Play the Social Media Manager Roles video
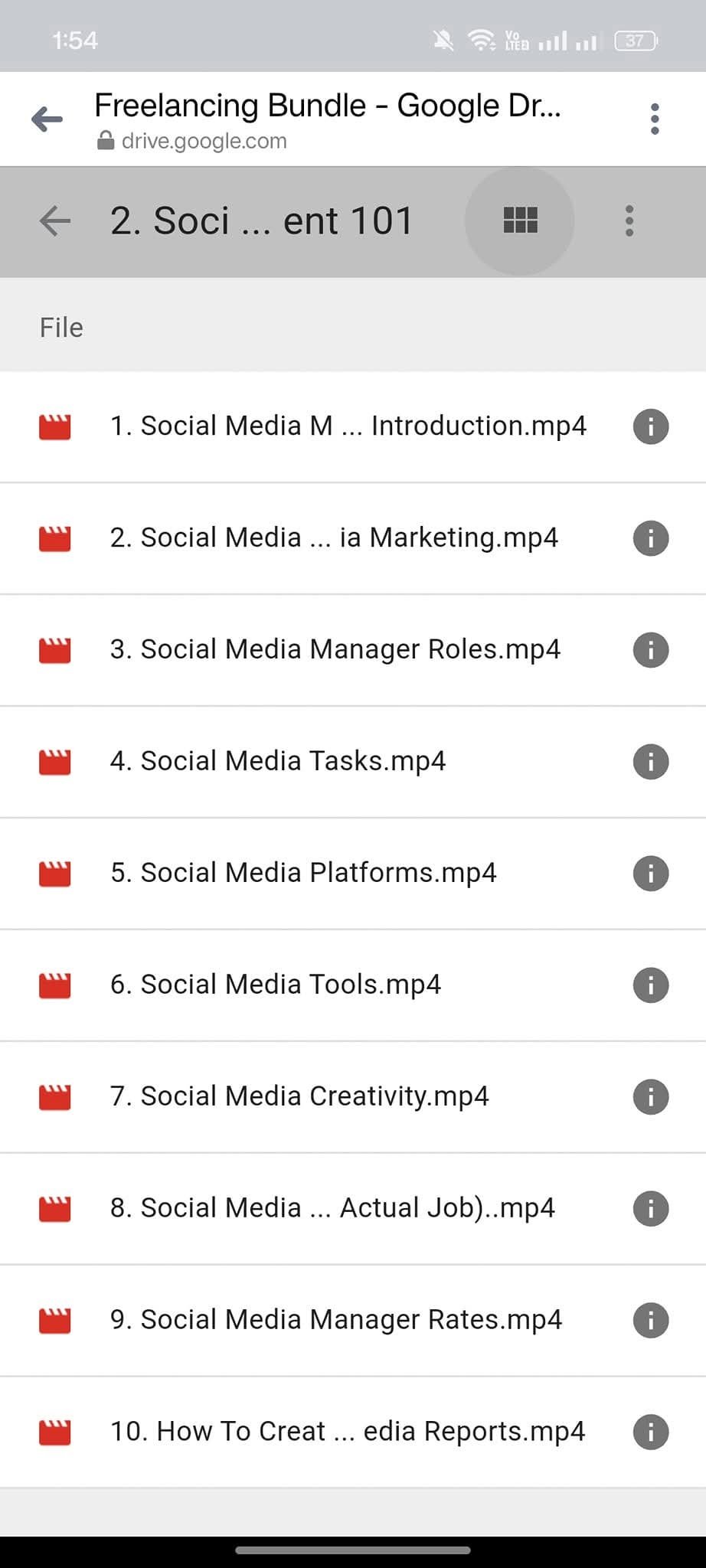The width and height of the screenshot is (706, 1568). (335, 650)
